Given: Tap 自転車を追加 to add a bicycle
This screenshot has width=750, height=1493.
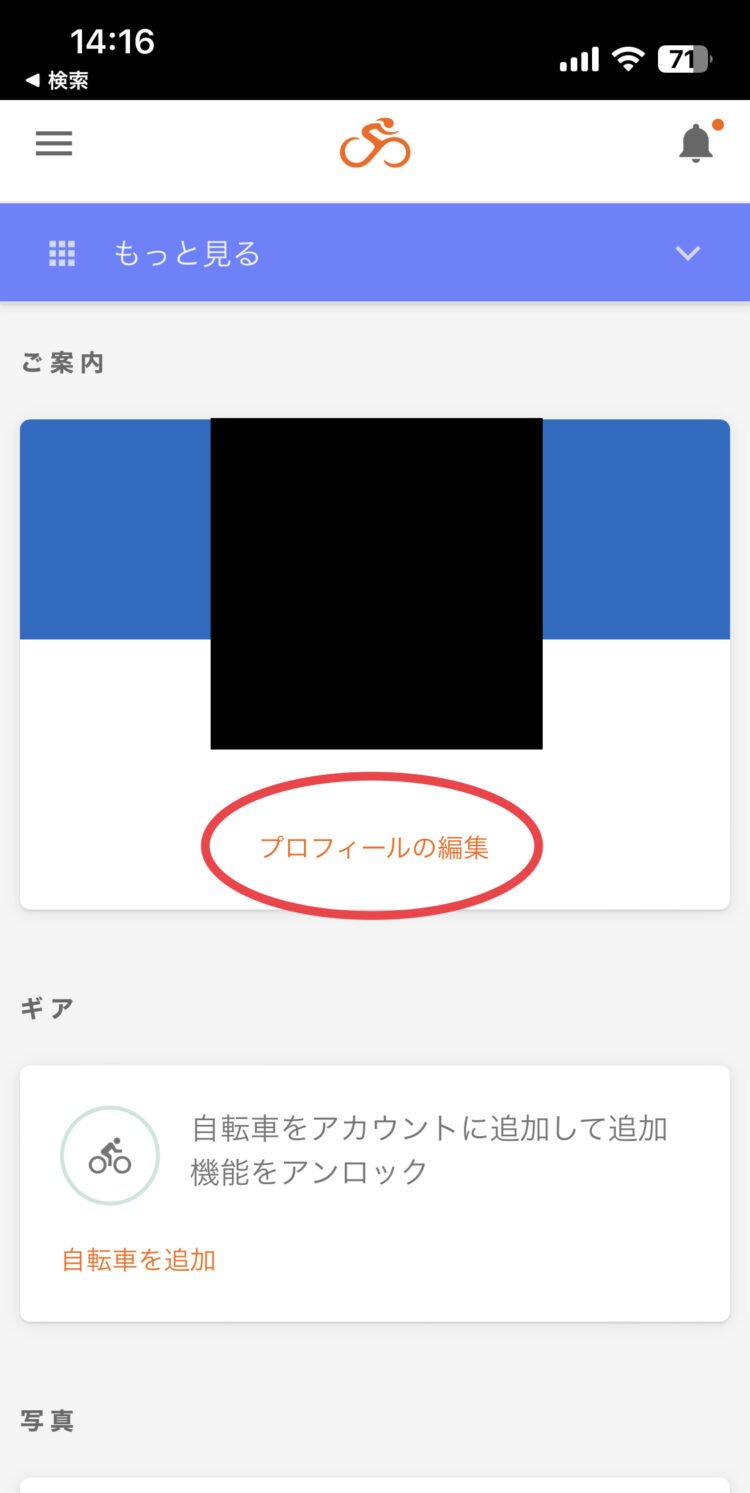Looking at the screenshot, I should point(138,1260).
